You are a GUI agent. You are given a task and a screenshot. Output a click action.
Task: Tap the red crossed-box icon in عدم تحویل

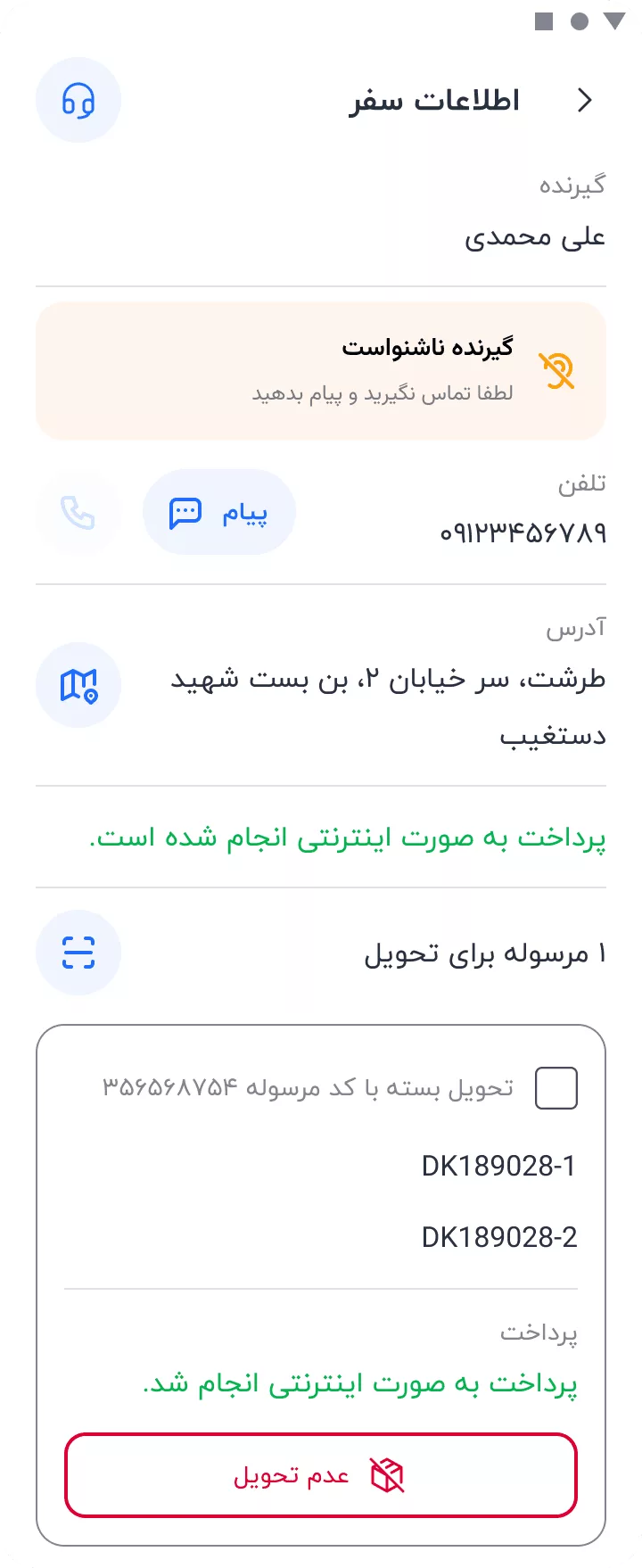[389, 1476]
